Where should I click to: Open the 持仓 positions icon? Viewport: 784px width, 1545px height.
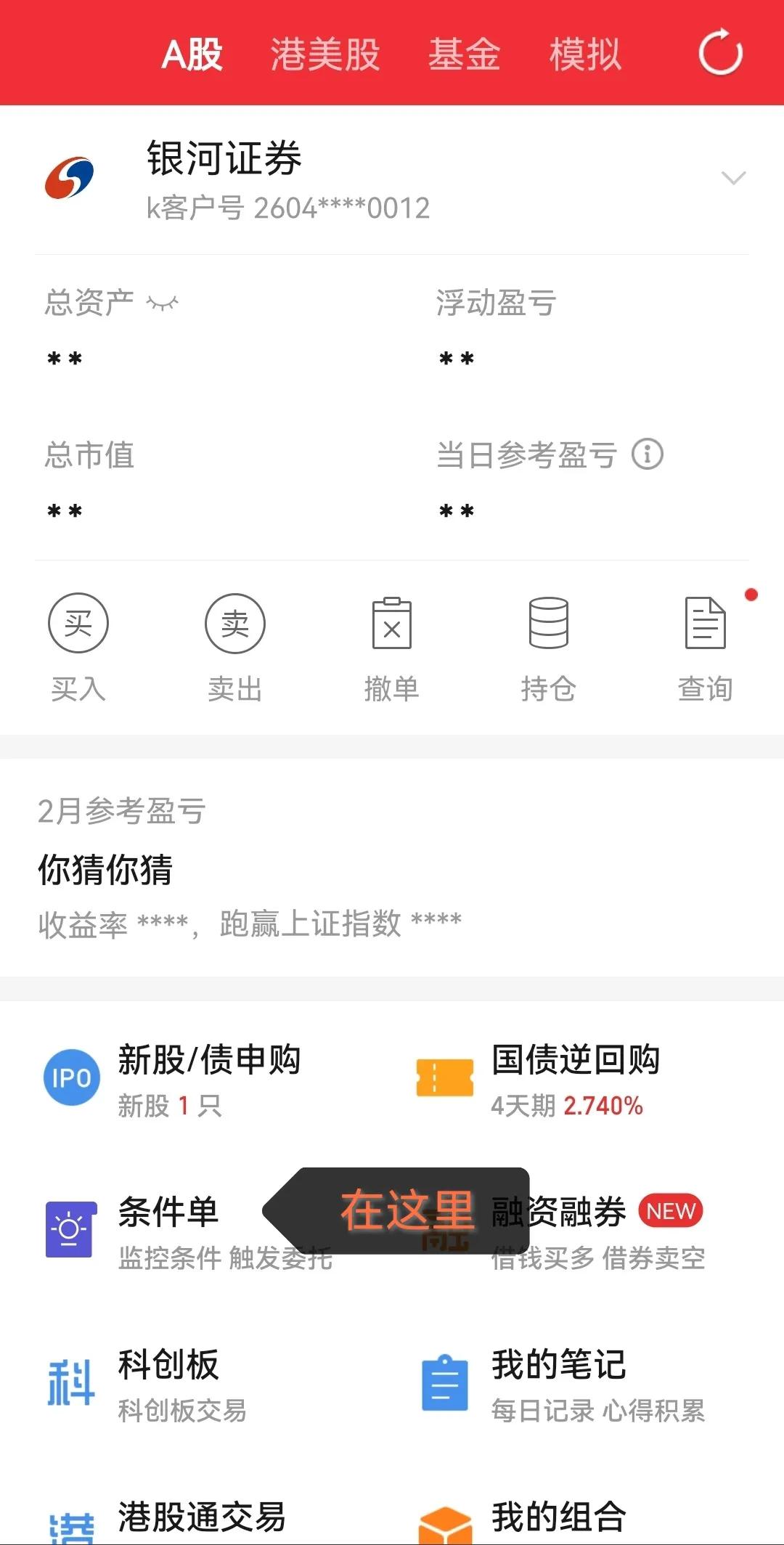click(x=550, y=623)
